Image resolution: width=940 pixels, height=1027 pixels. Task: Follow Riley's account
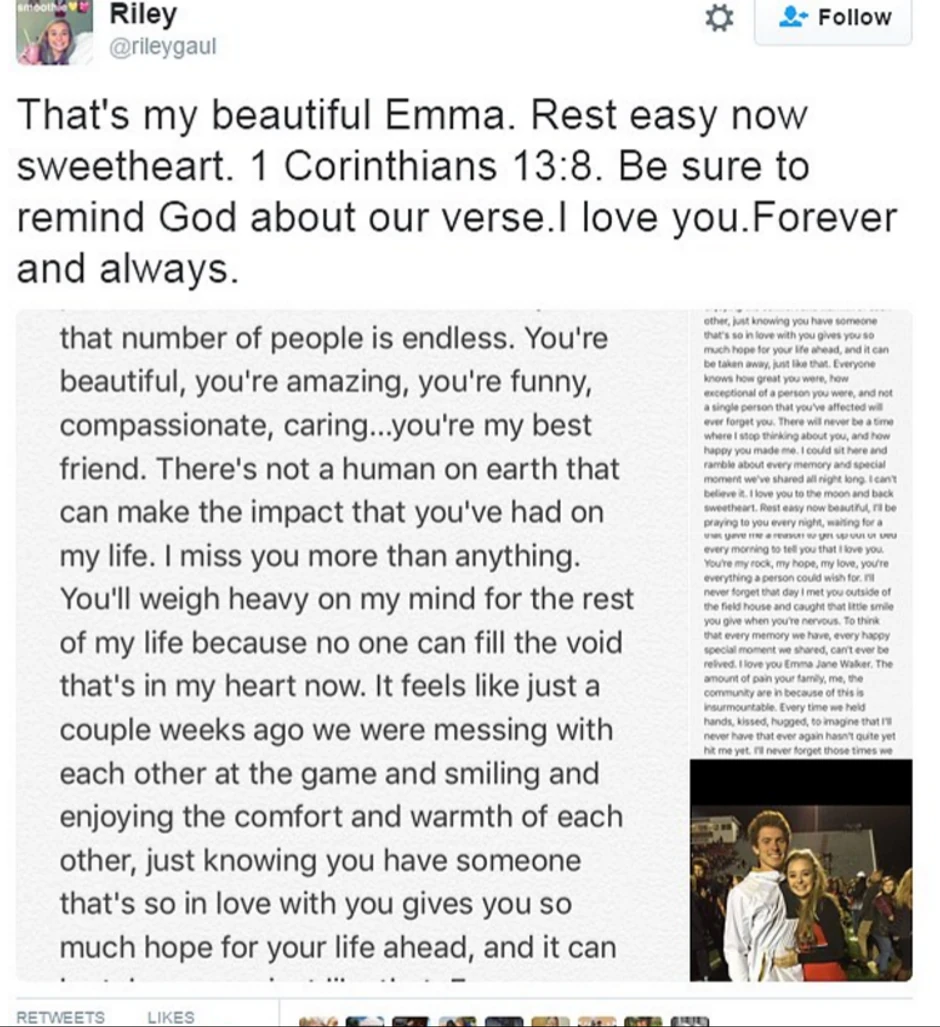tap(833, 19)
